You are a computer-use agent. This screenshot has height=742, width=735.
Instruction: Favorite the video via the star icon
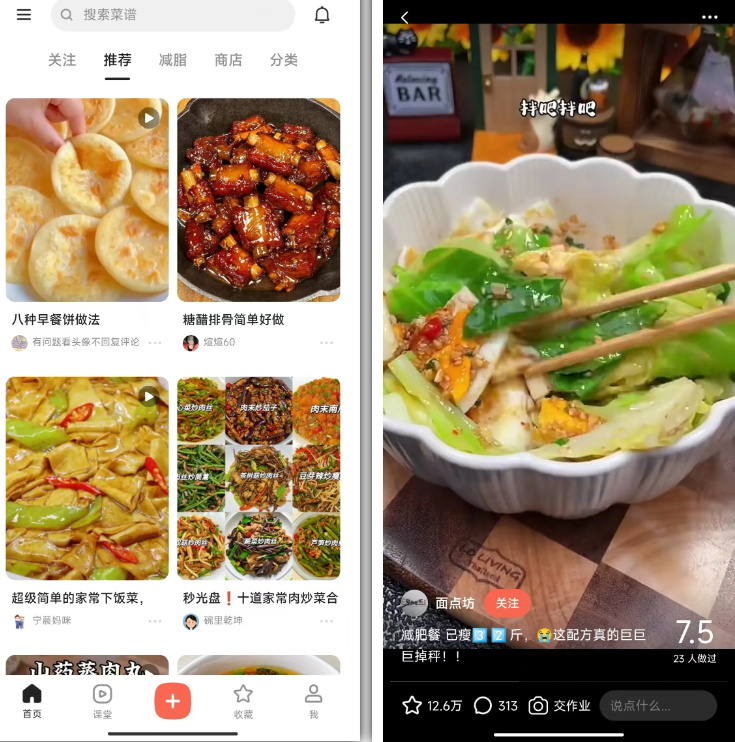pyautogui.click(x=412, y=705)
